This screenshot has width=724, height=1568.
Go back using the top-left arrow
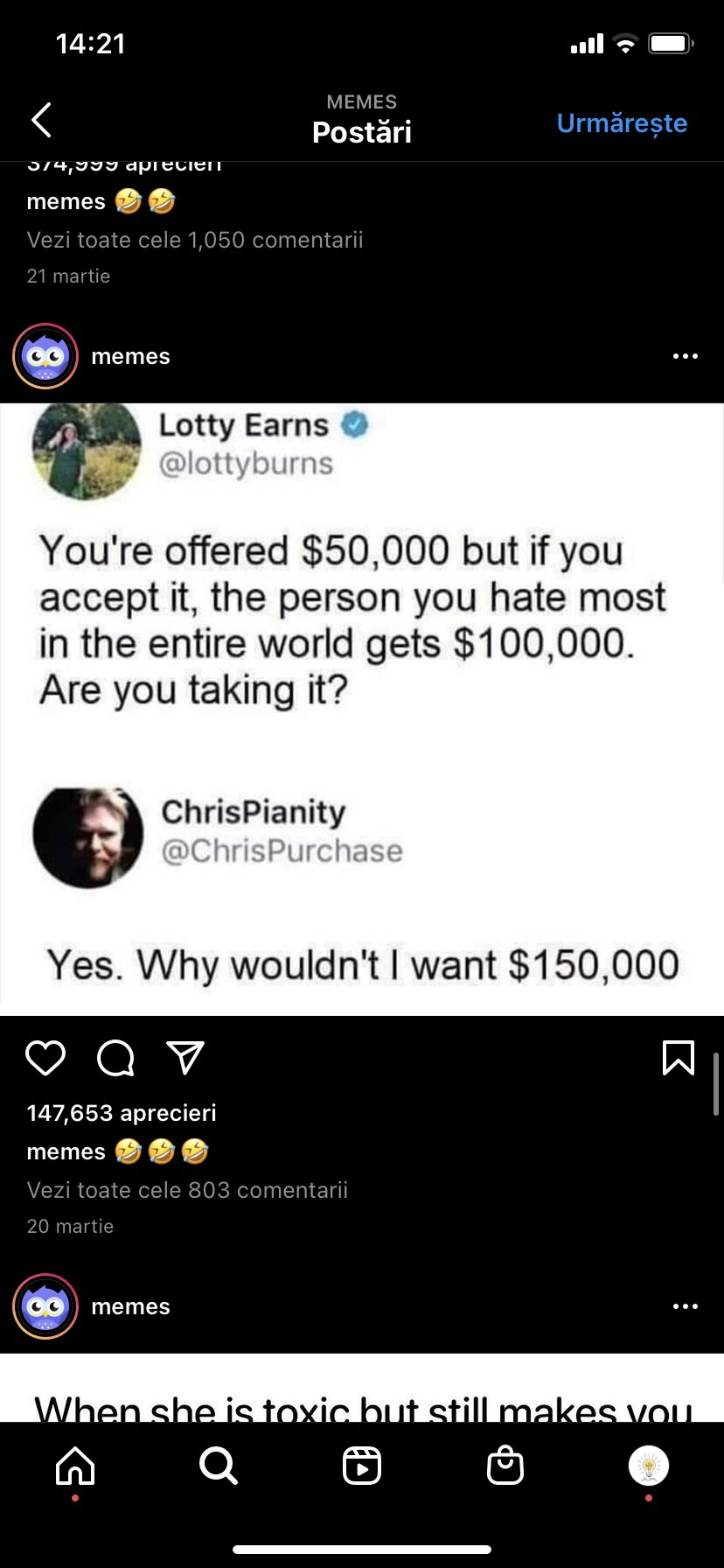pos(41,120)
